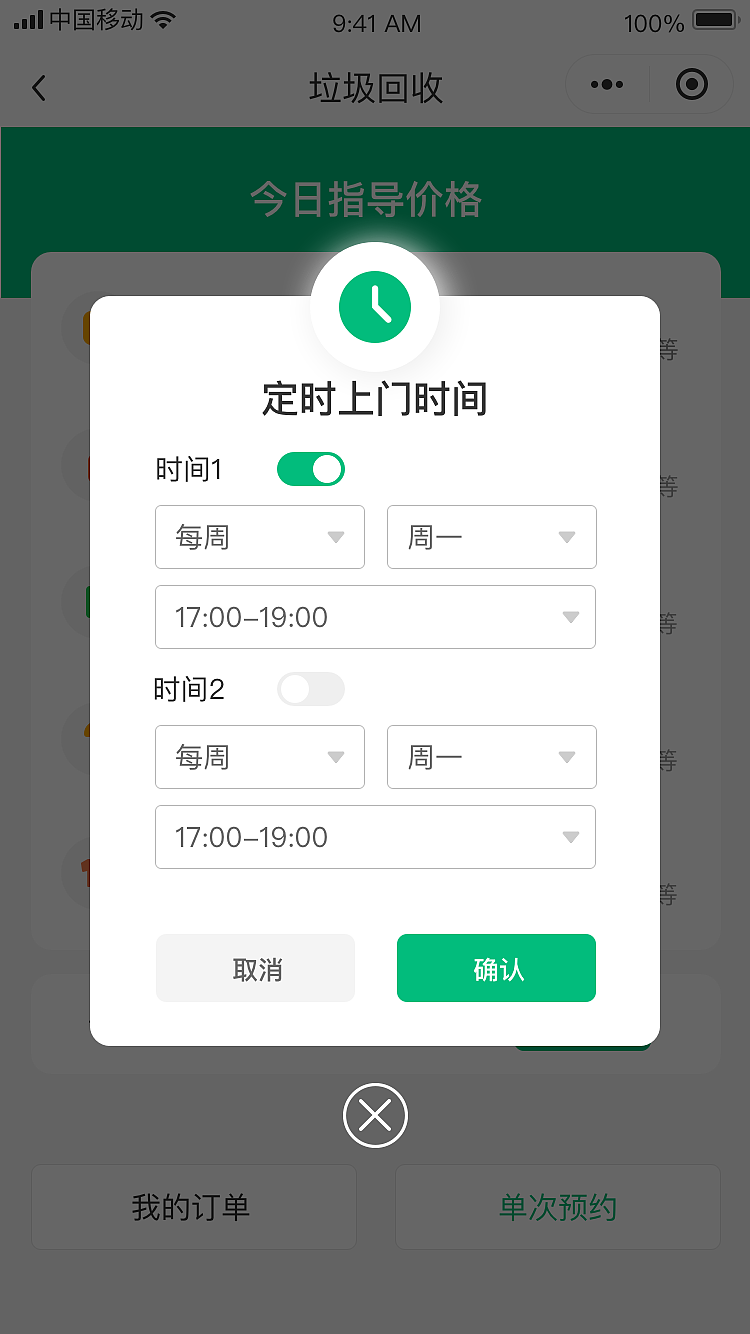
Task: Open the 周一 weekday dropdown for 时间1
Action: (x=491, y=537)
